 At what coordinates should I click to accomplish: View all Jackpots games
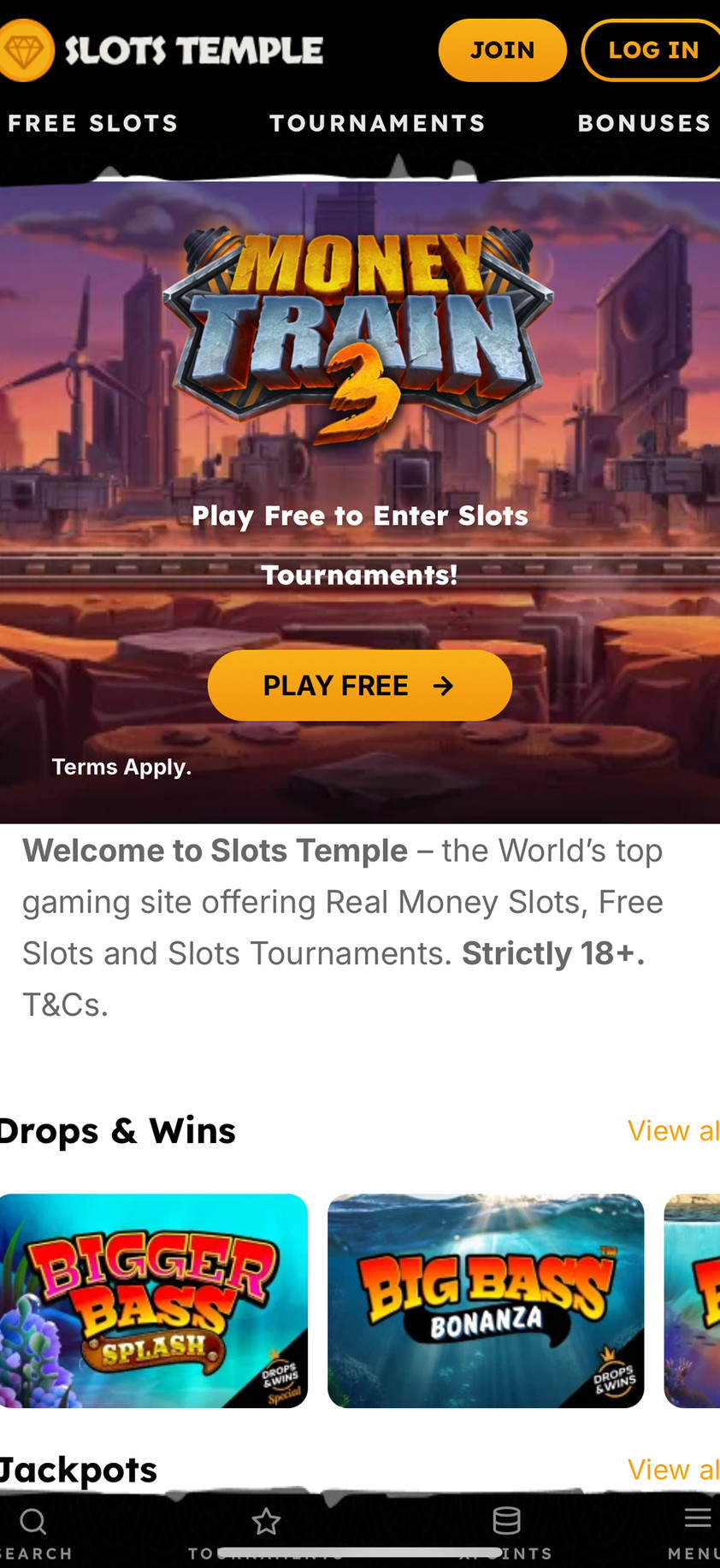pos(672,1469)
